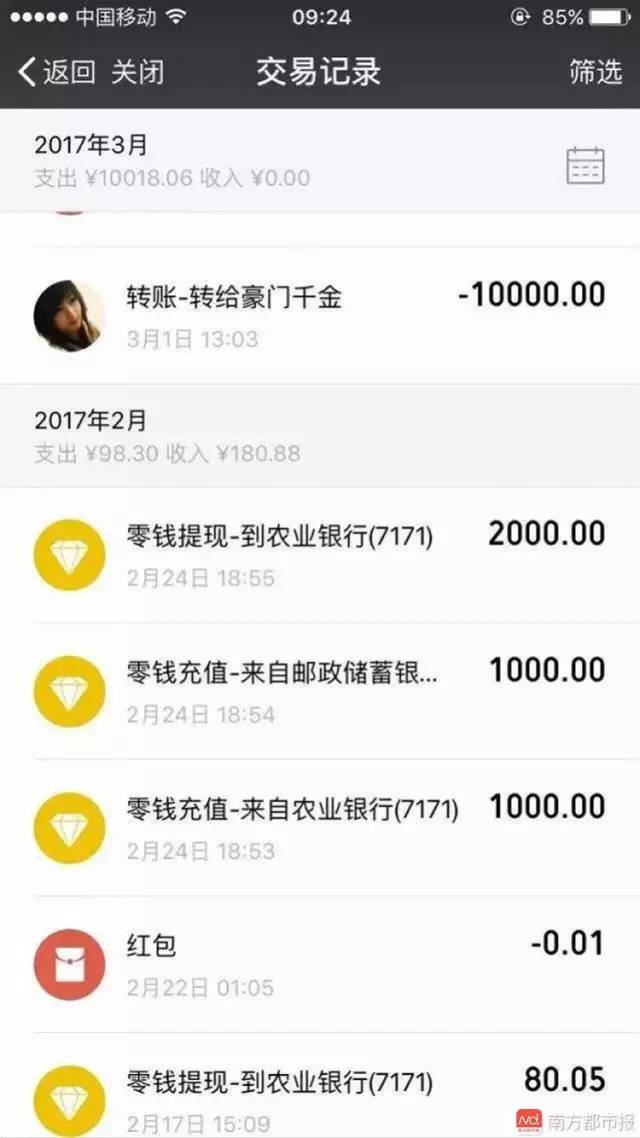The width and height of the screenshot is (640, 1138).
Task: Tap the 返回 back button
Action: tap(56, 72)
